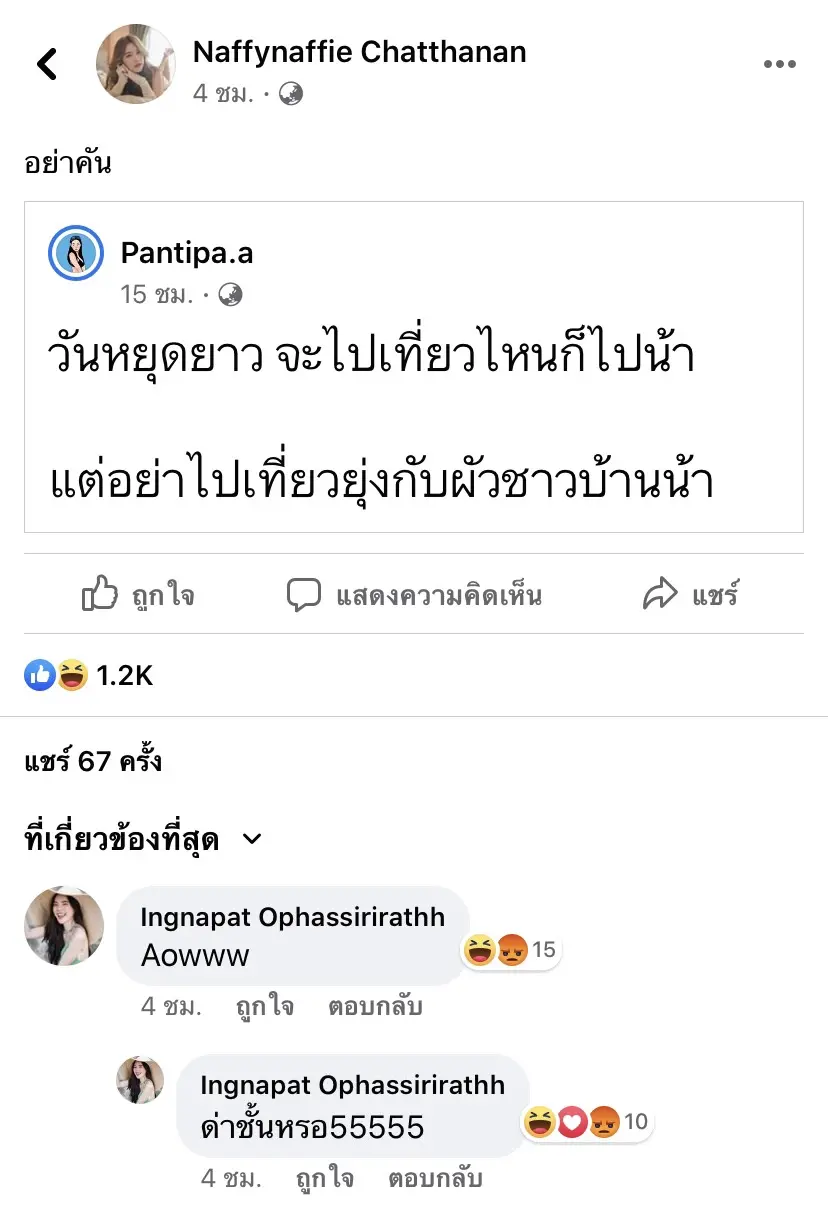
Task: Reply to the ด่าชั้นหรอ55555 comment
Action: coord(435,1178)
